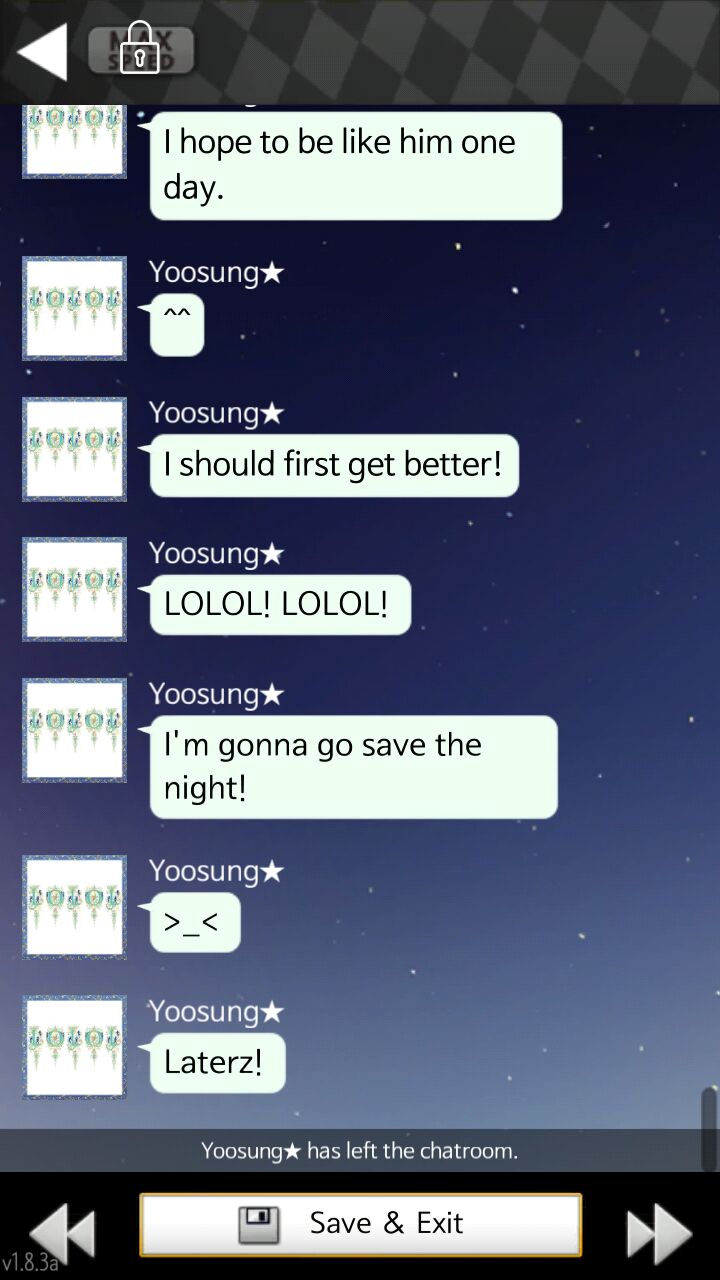This screenshot has width=720, height=1280.
Task: Slow down chat with rewind arrows
Action: click(62, 1233)
